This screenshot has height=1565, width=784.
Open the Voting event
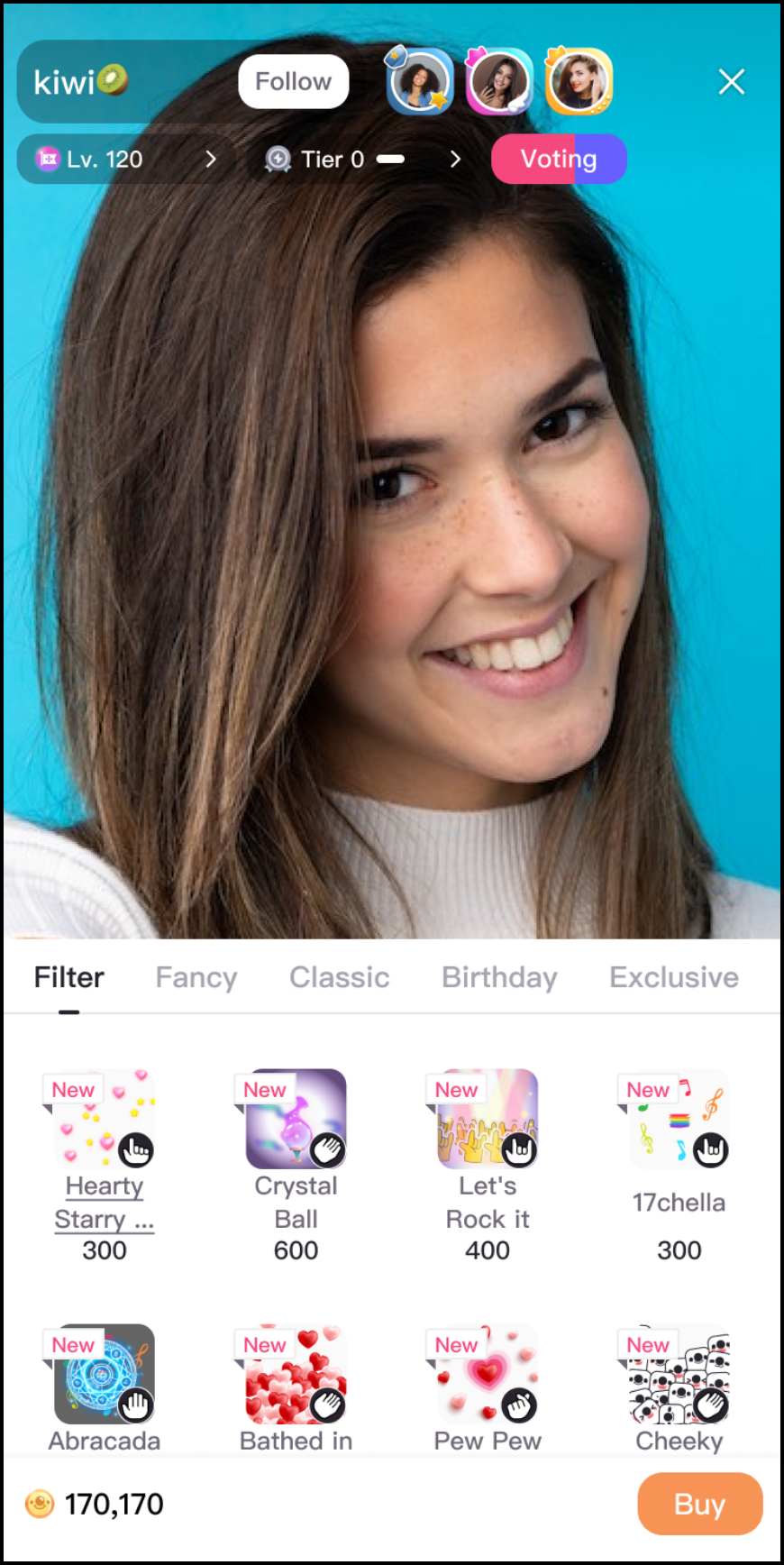[558, 160]
